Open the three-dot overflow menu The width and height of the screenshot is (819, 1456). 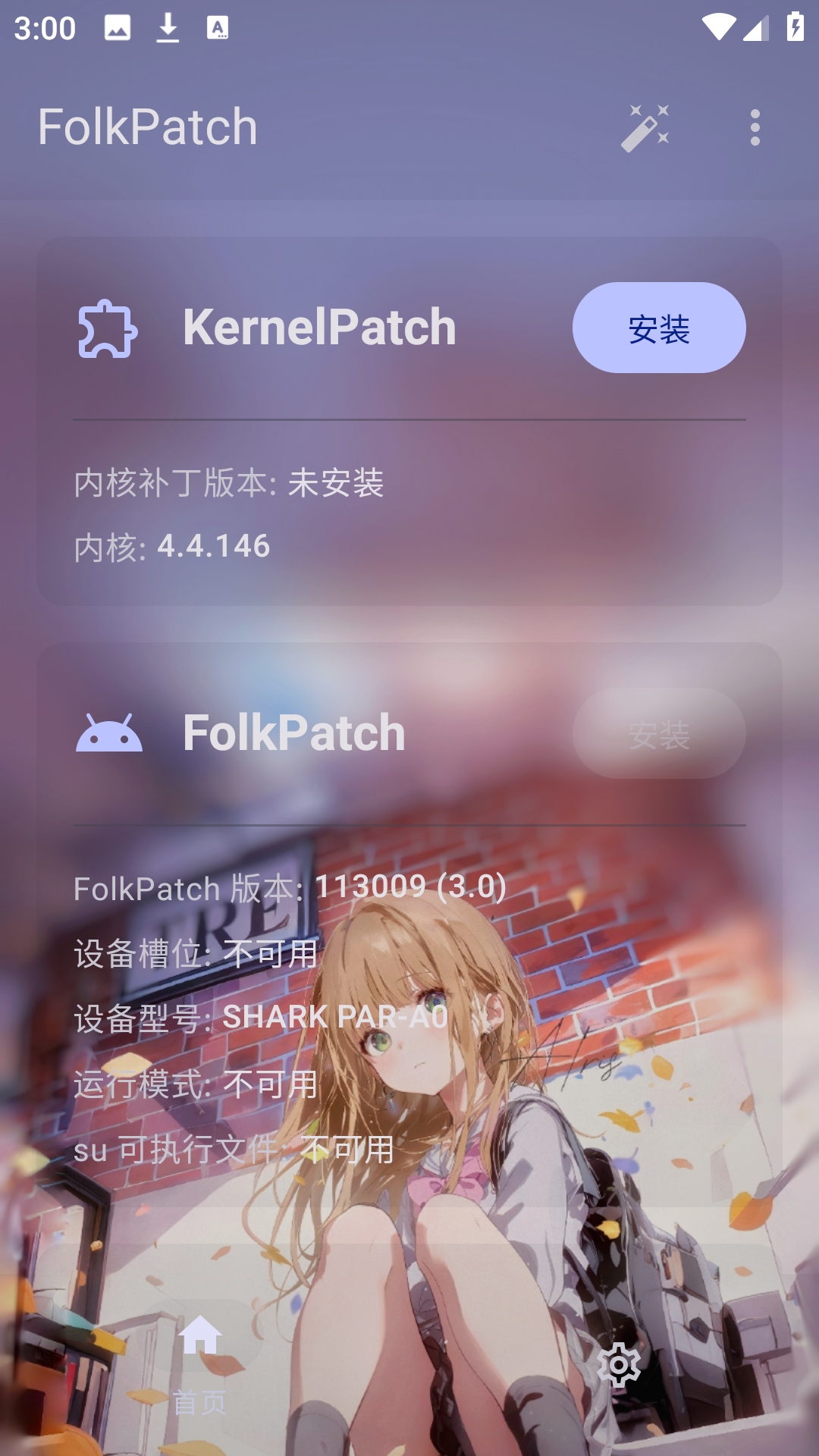tap(755, 127)
